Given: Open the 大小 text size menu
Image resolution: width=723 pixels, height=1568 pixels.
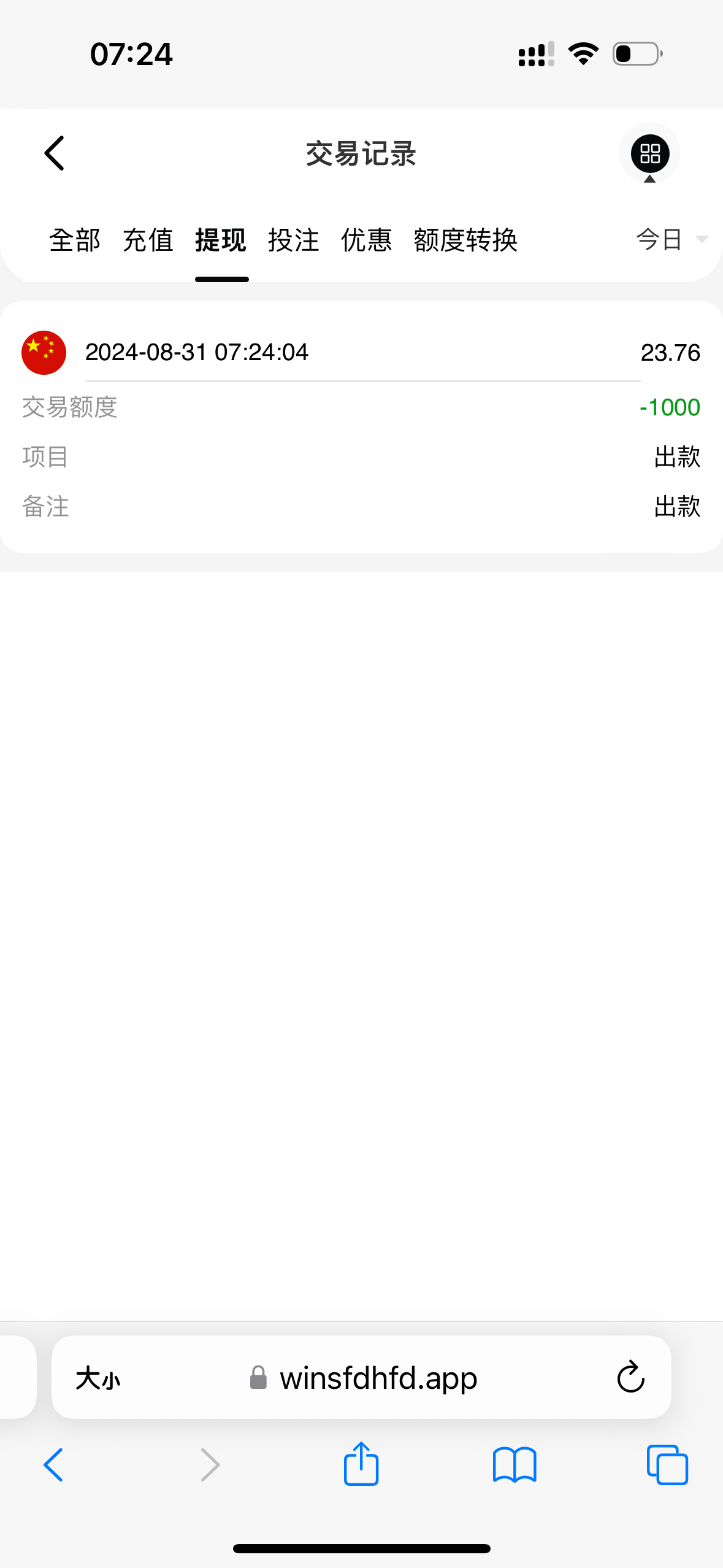Looking at the screenshot, I should (98, 1378).
